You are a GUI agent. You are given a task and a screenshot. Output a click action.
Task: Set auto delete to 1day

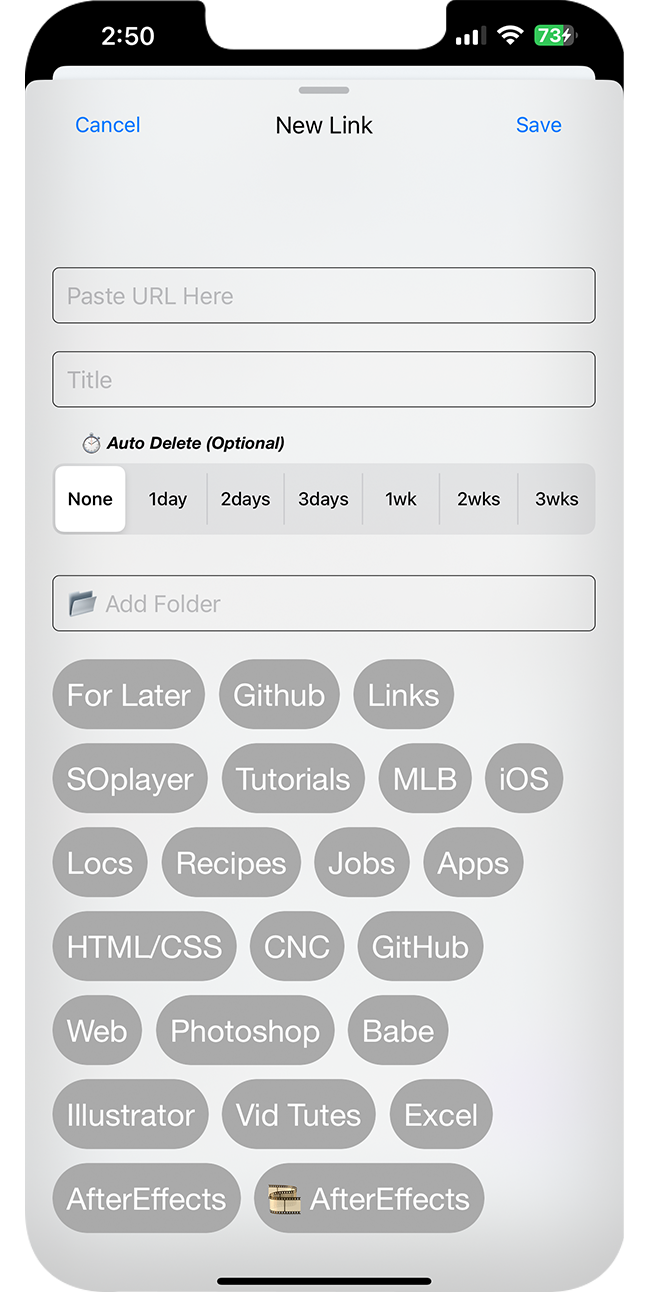(x=168, y=499)
